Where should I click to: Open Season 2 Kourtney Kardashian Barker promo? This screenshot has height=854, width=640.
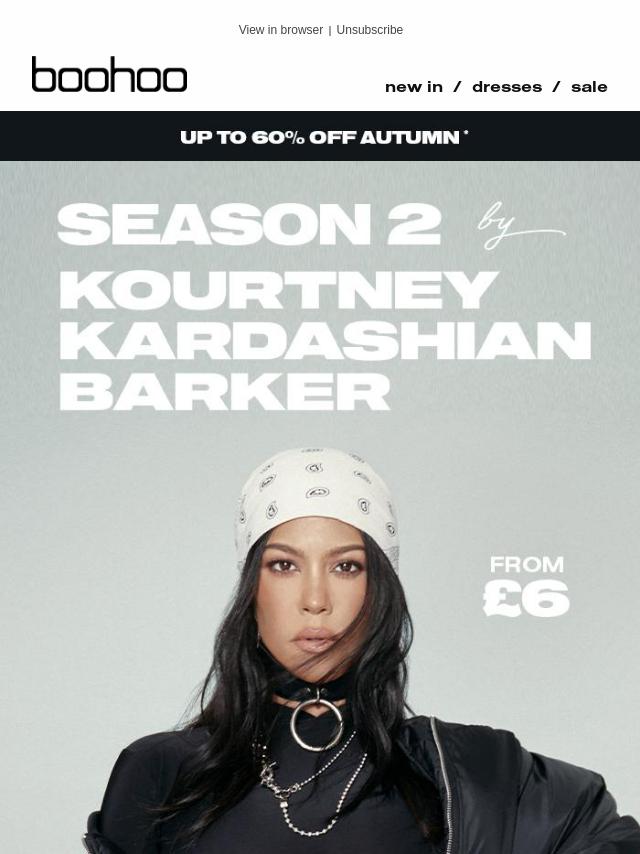[320, 500]
